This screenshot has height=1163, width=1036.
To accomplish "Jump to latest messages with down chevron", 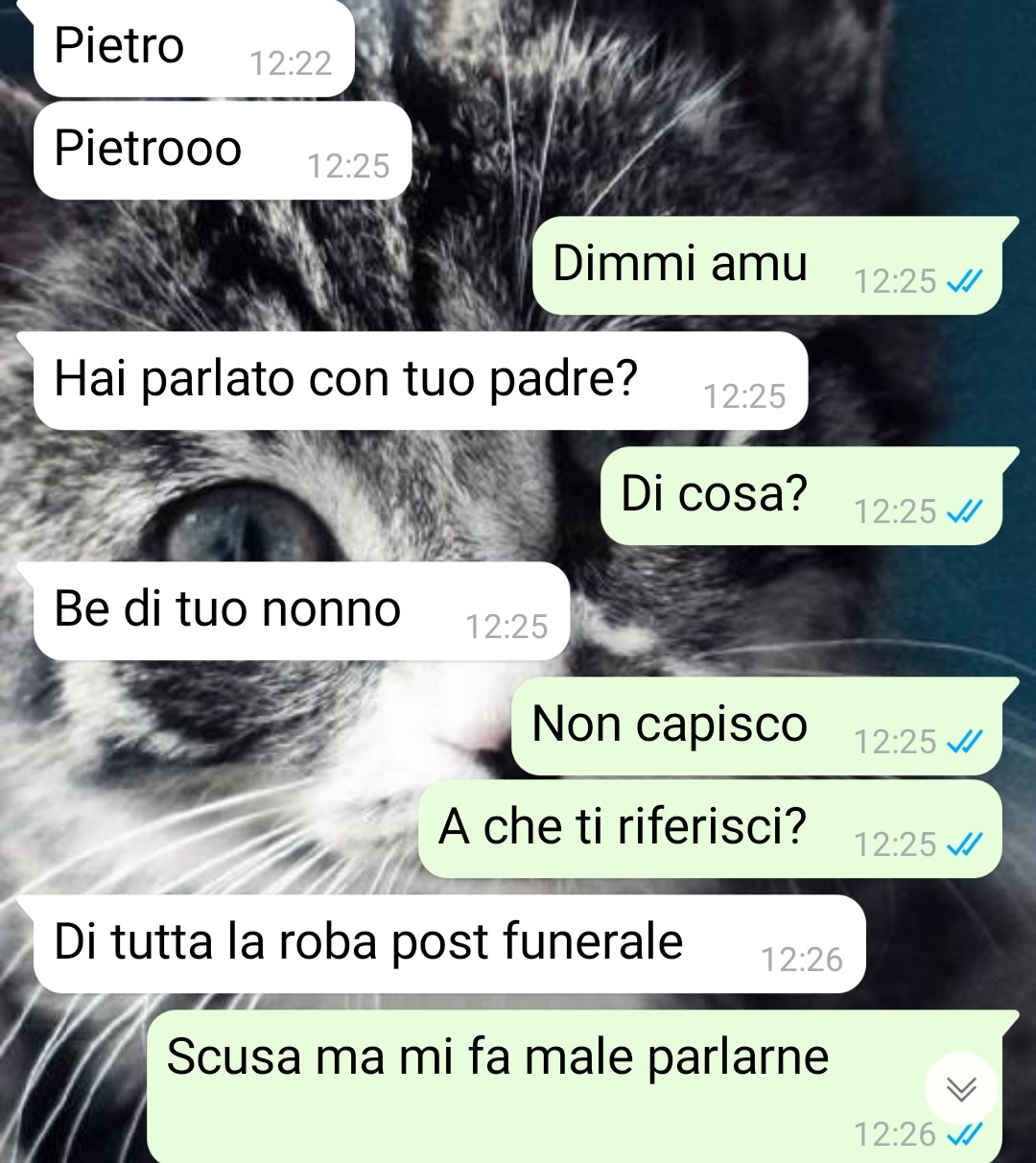I will tap(961, 1089).
